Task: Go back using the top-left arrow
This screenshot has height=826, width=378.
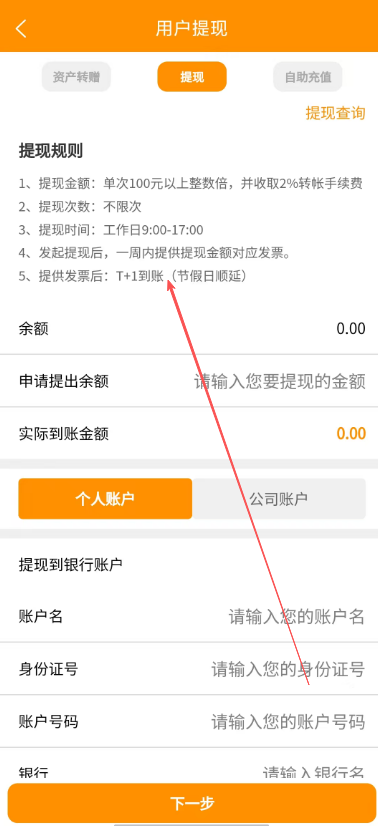Action: tap(21, 28)
